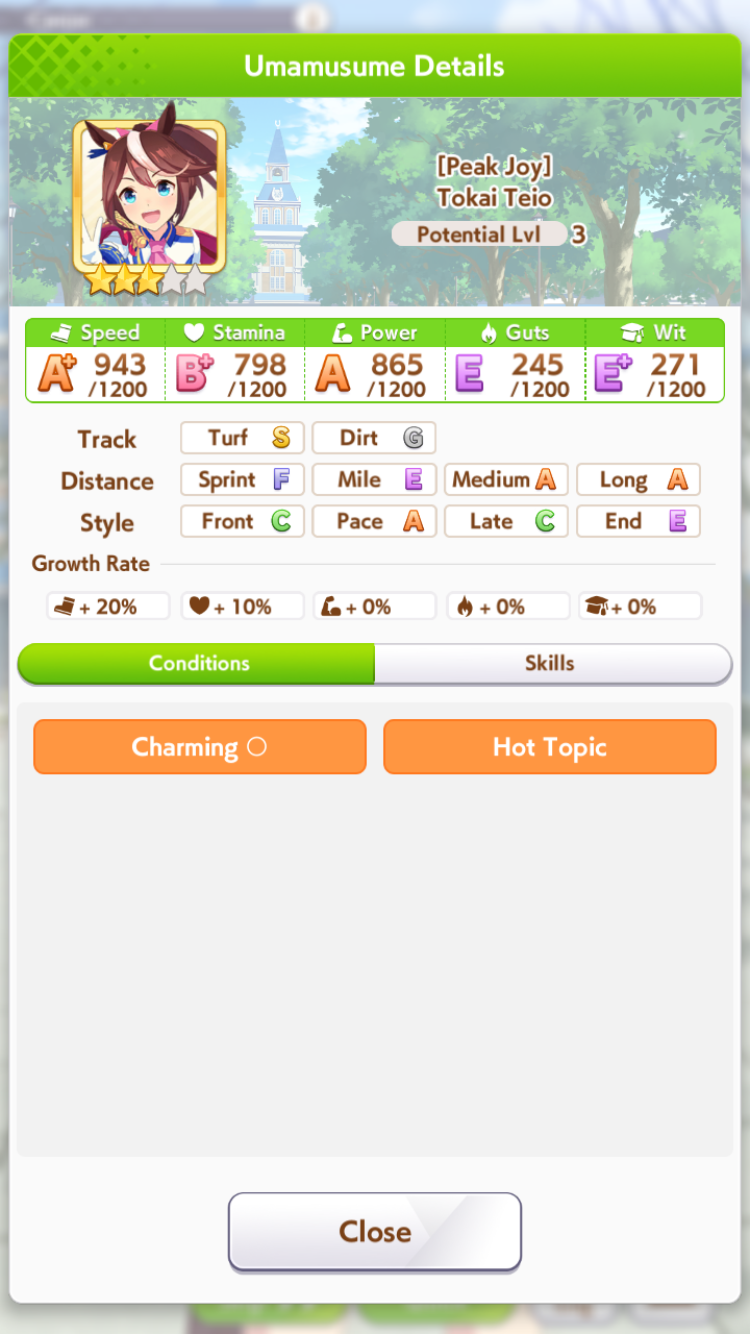Viewport: 750px width, 1334px height.
Task: Open the Charming condition details
Action: (200, 747)
